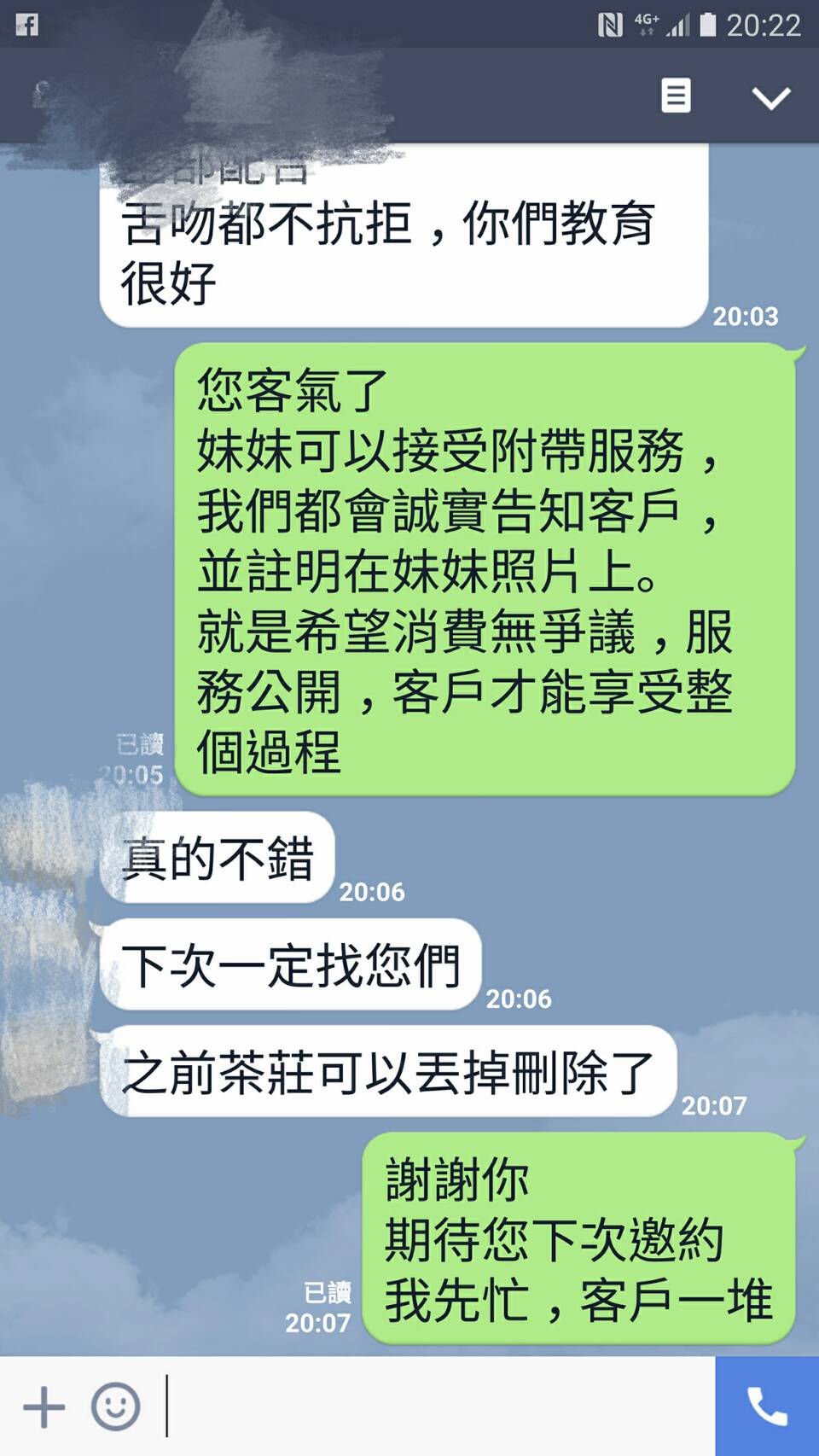
Task: Open the plus attachment menu
Action: [44, 1406]
